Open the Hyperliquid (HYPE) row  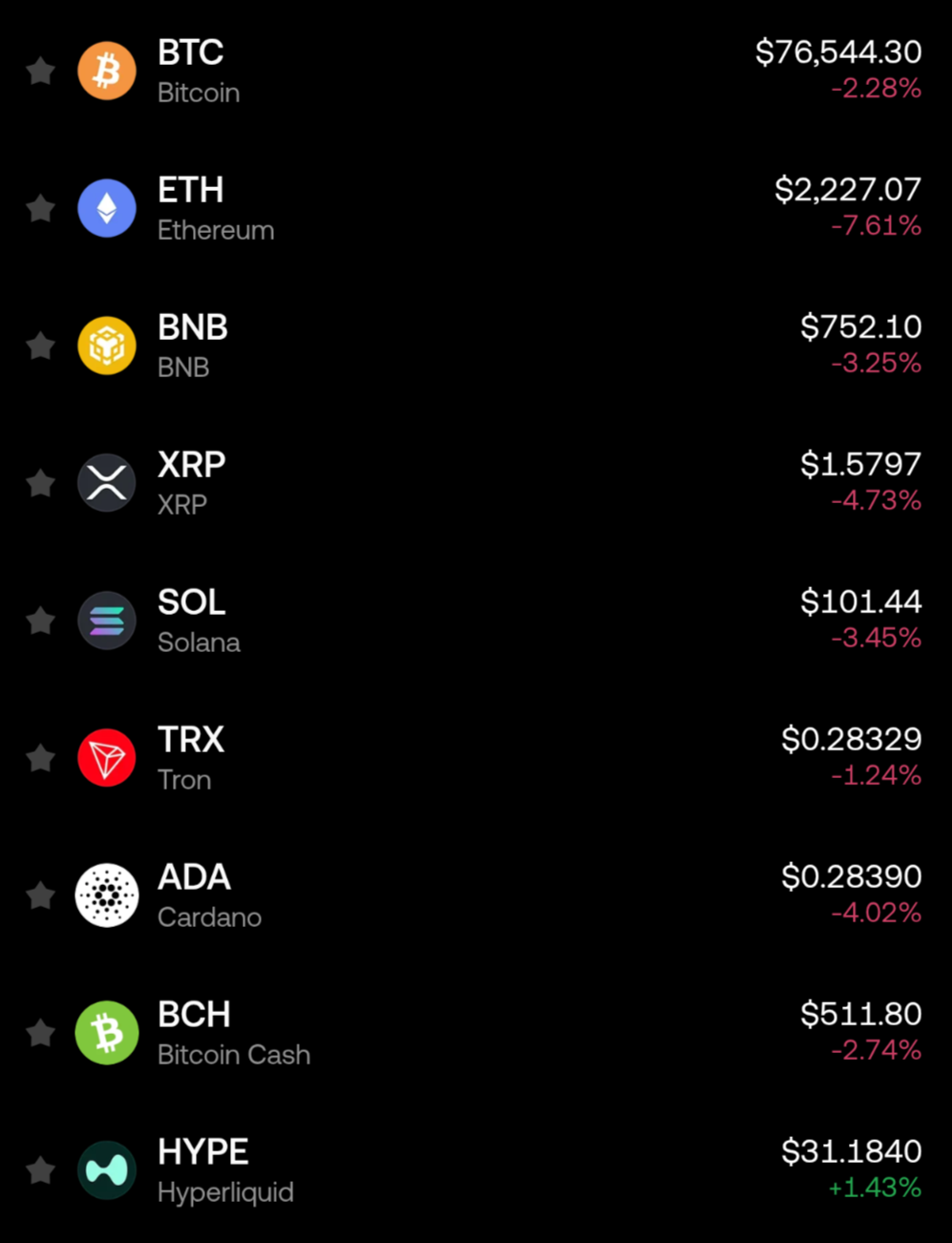477,1170
